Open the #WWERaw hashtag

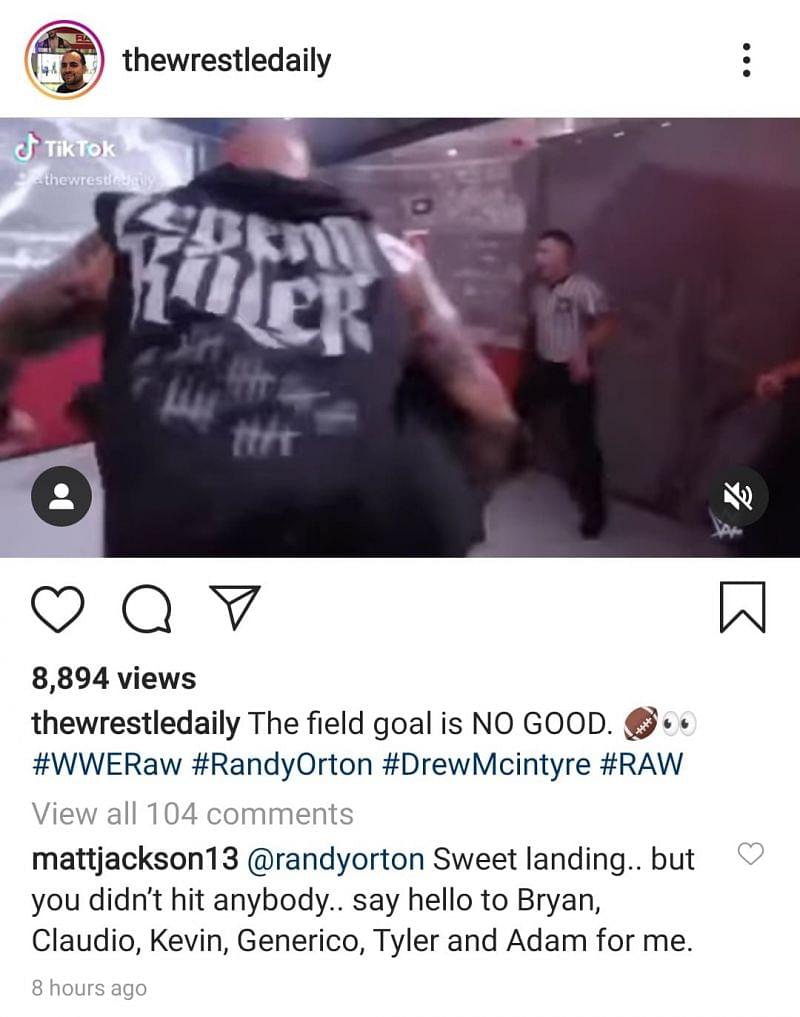[107, 765]
